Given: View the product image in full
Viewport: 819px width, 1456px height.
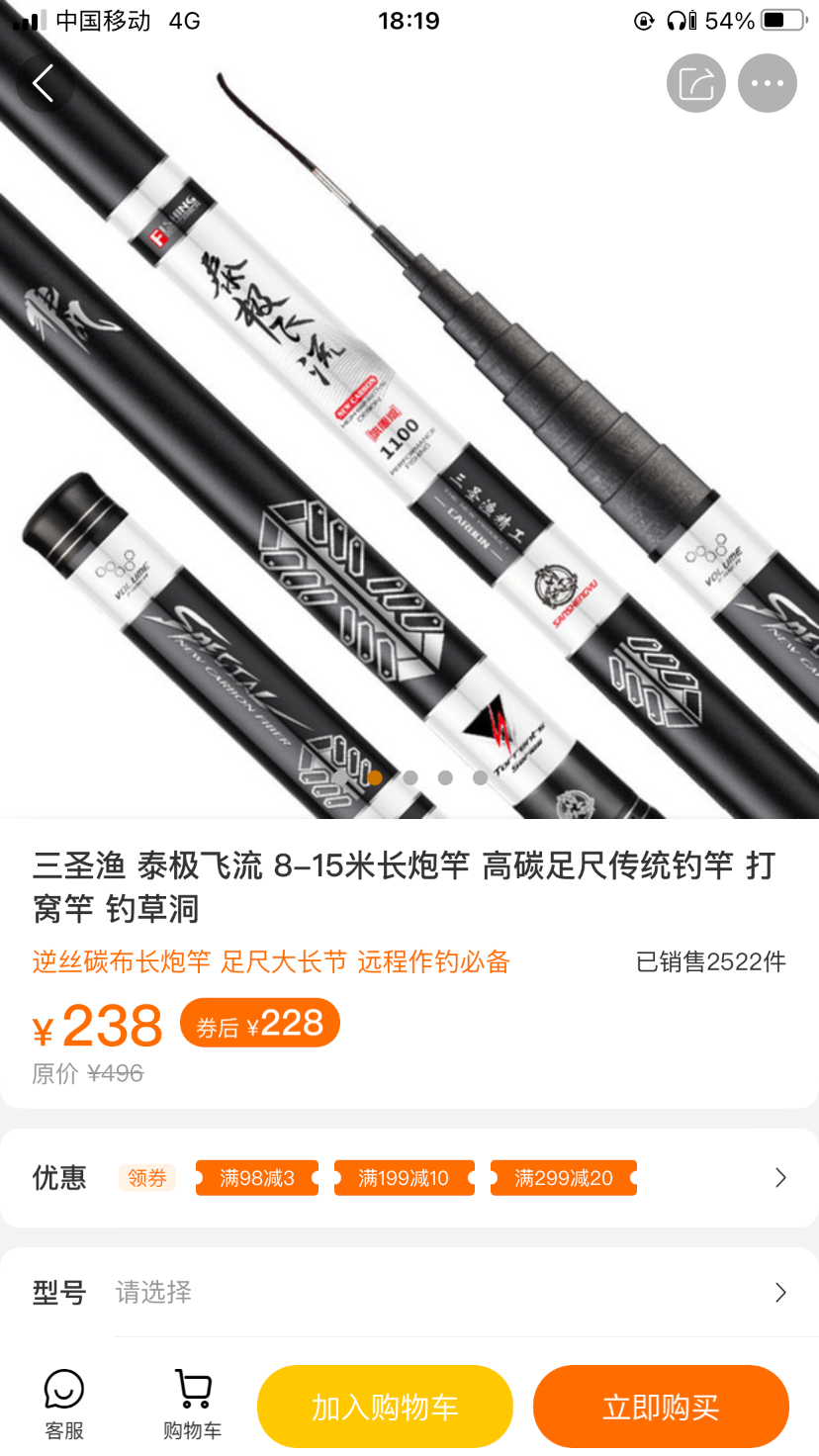Looking at the screenshot, I should coord(409,445).
